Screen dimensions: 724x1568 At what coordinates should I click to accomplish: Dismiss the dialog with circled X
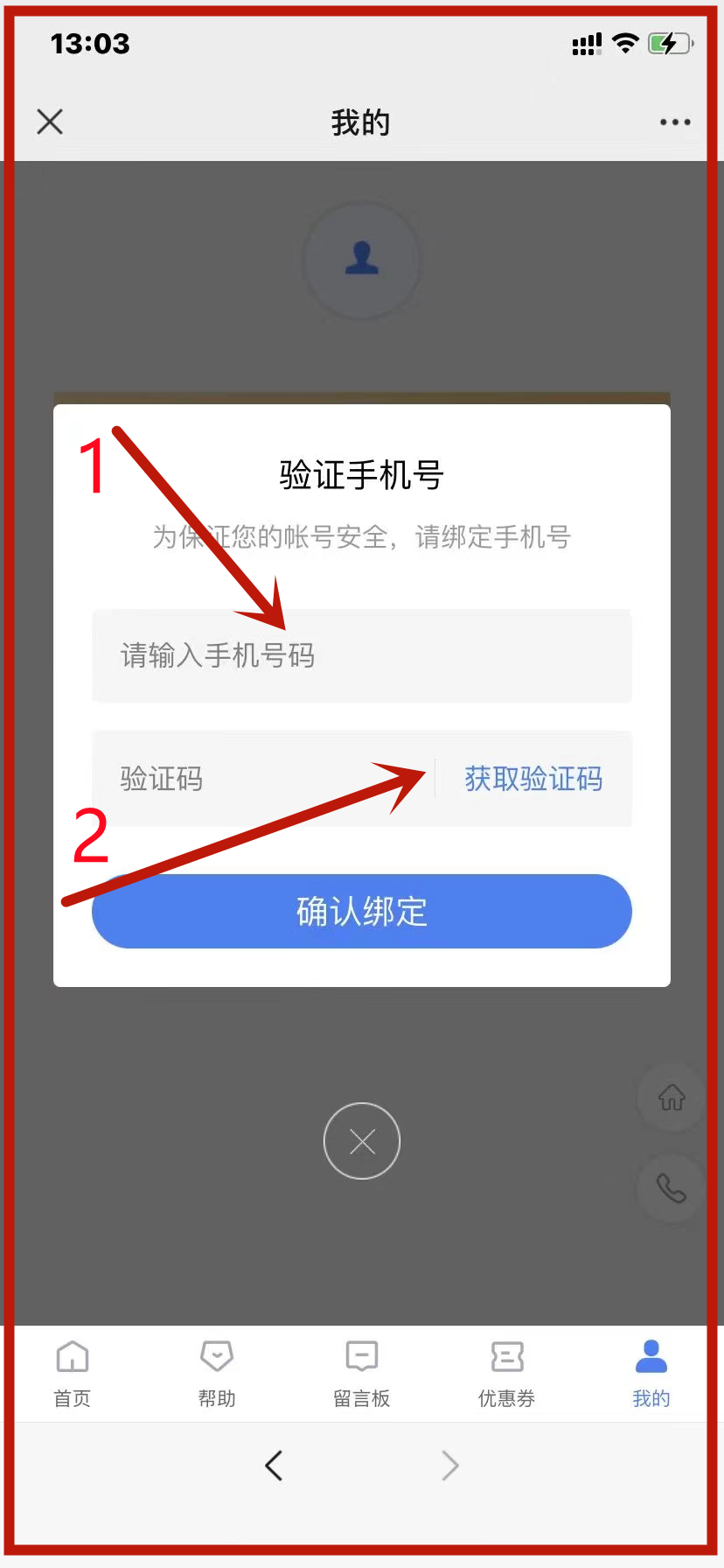[362, 1141]
